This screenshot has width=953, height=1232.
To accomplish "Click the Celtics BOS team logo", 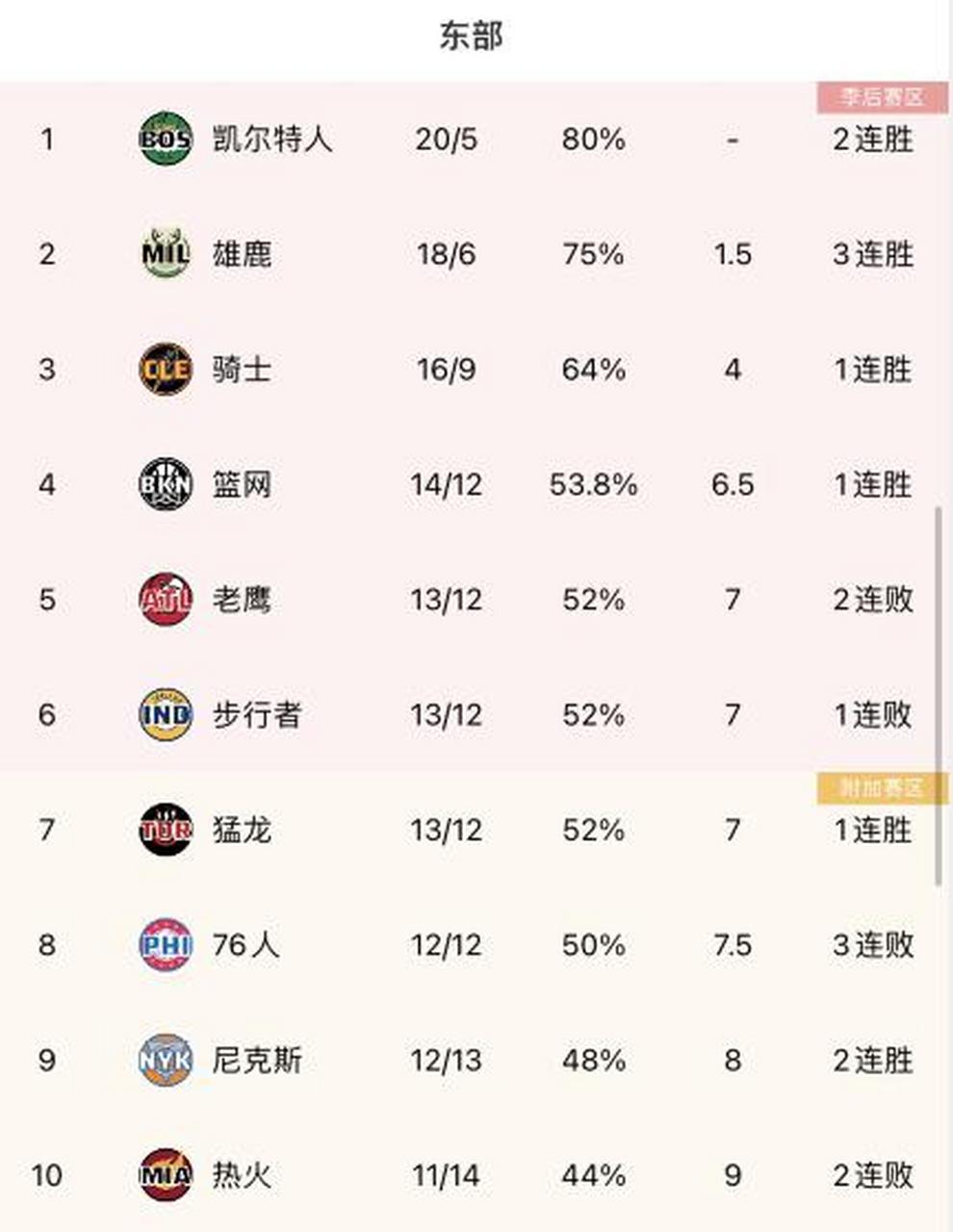I will (165, 140).
